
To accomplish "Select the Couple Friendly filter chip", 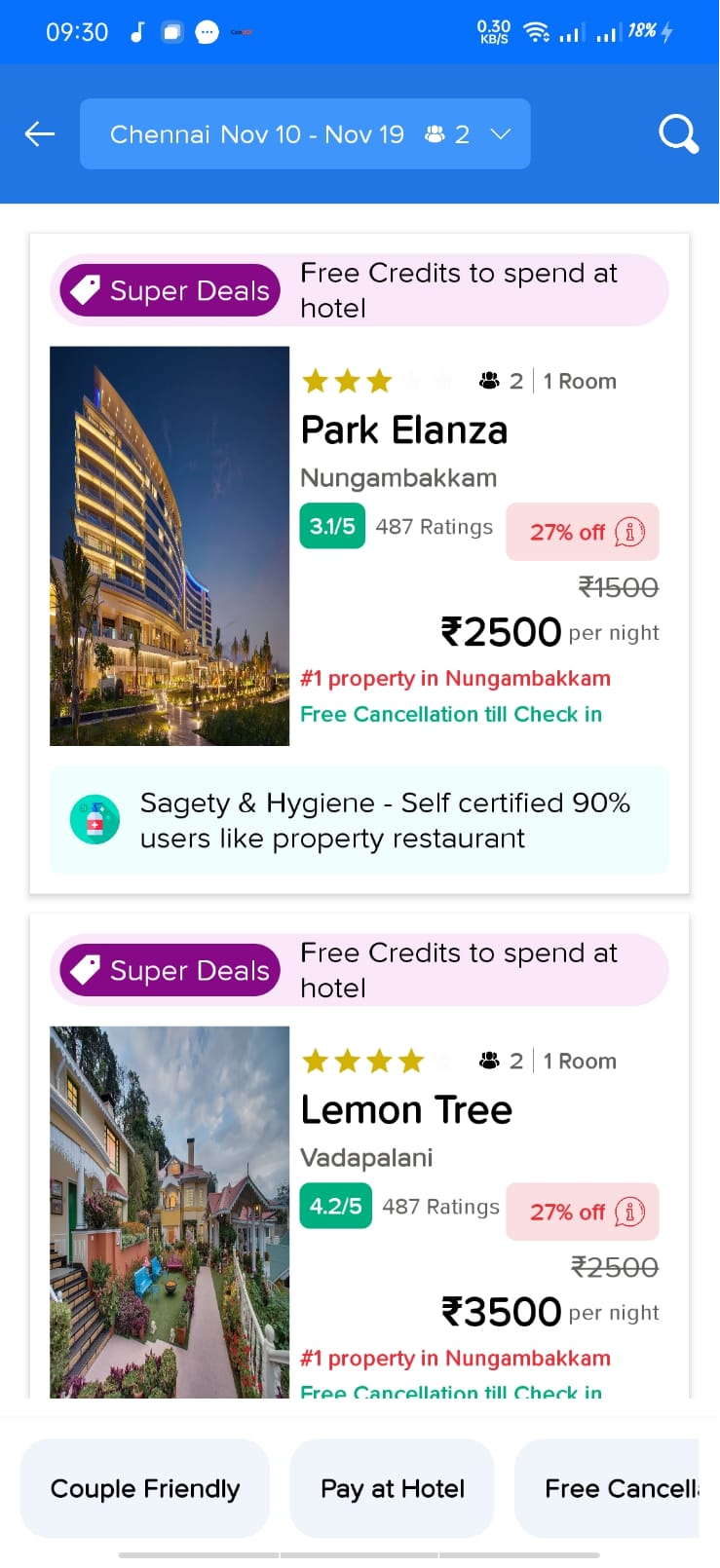I will click(145, 1488).
